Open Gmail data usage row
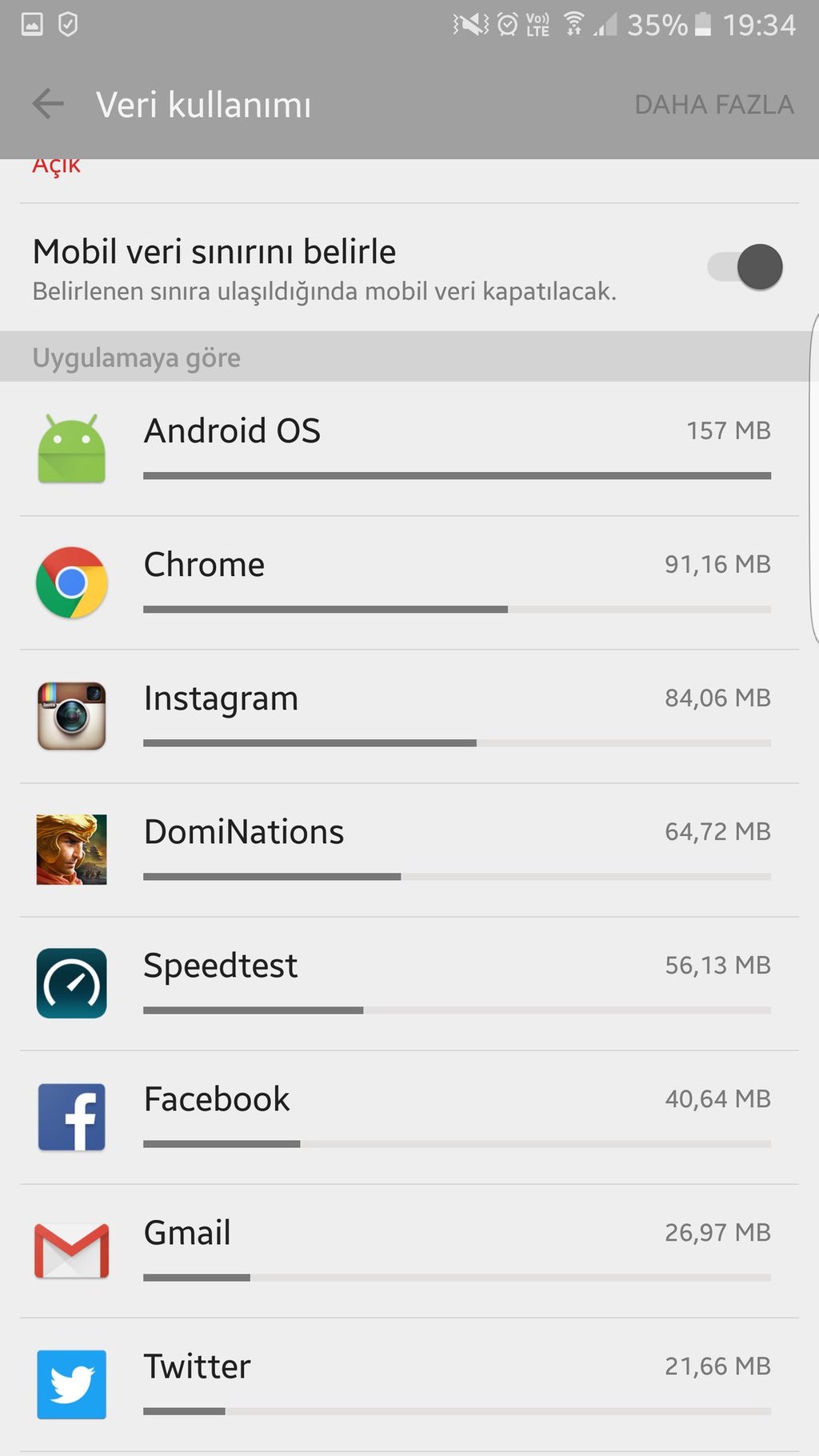The height and width of the screenshot is (1456, 819). [409, 1251]
